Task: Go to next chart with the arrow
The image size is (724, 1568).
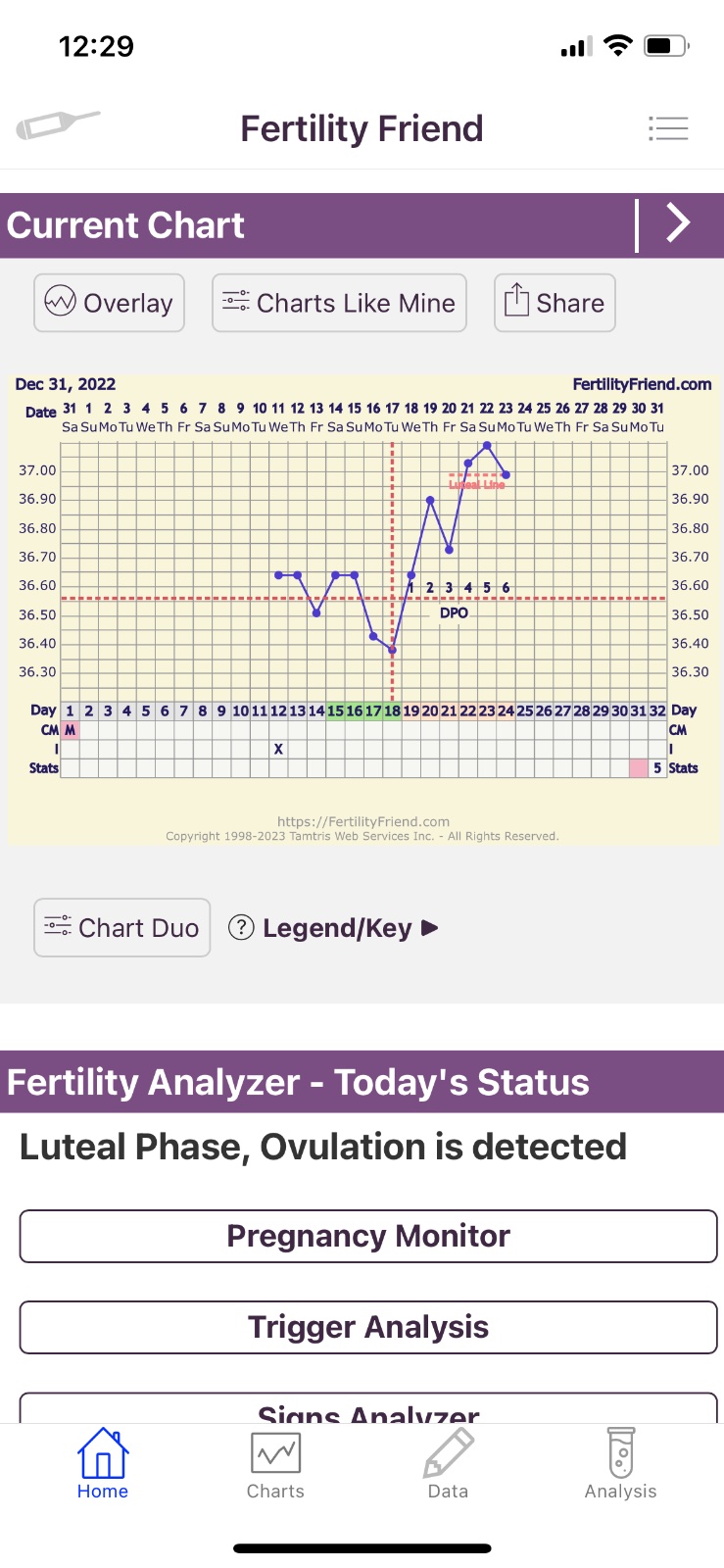Action: 678,223
